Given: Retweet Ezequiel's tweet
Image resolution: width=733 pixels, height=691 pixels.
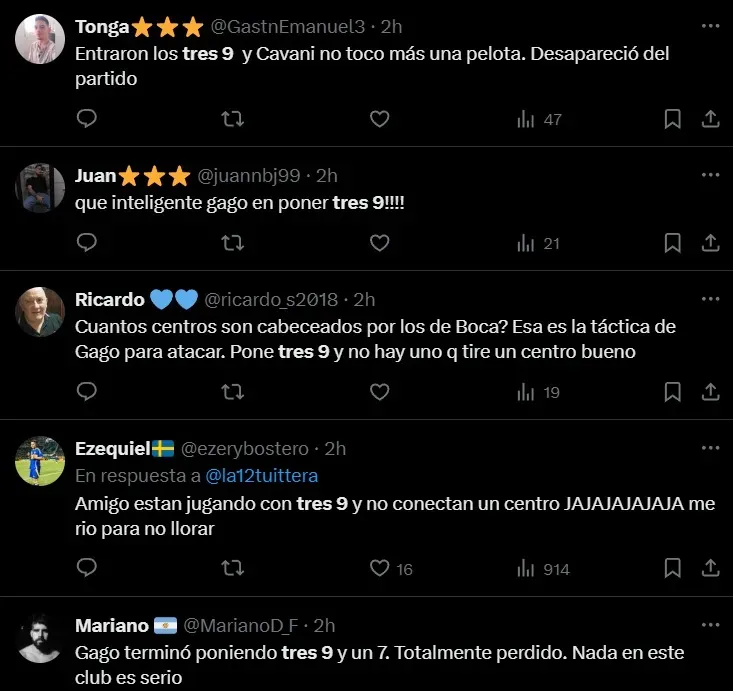Looking at the screenshot, I should 232,568.
